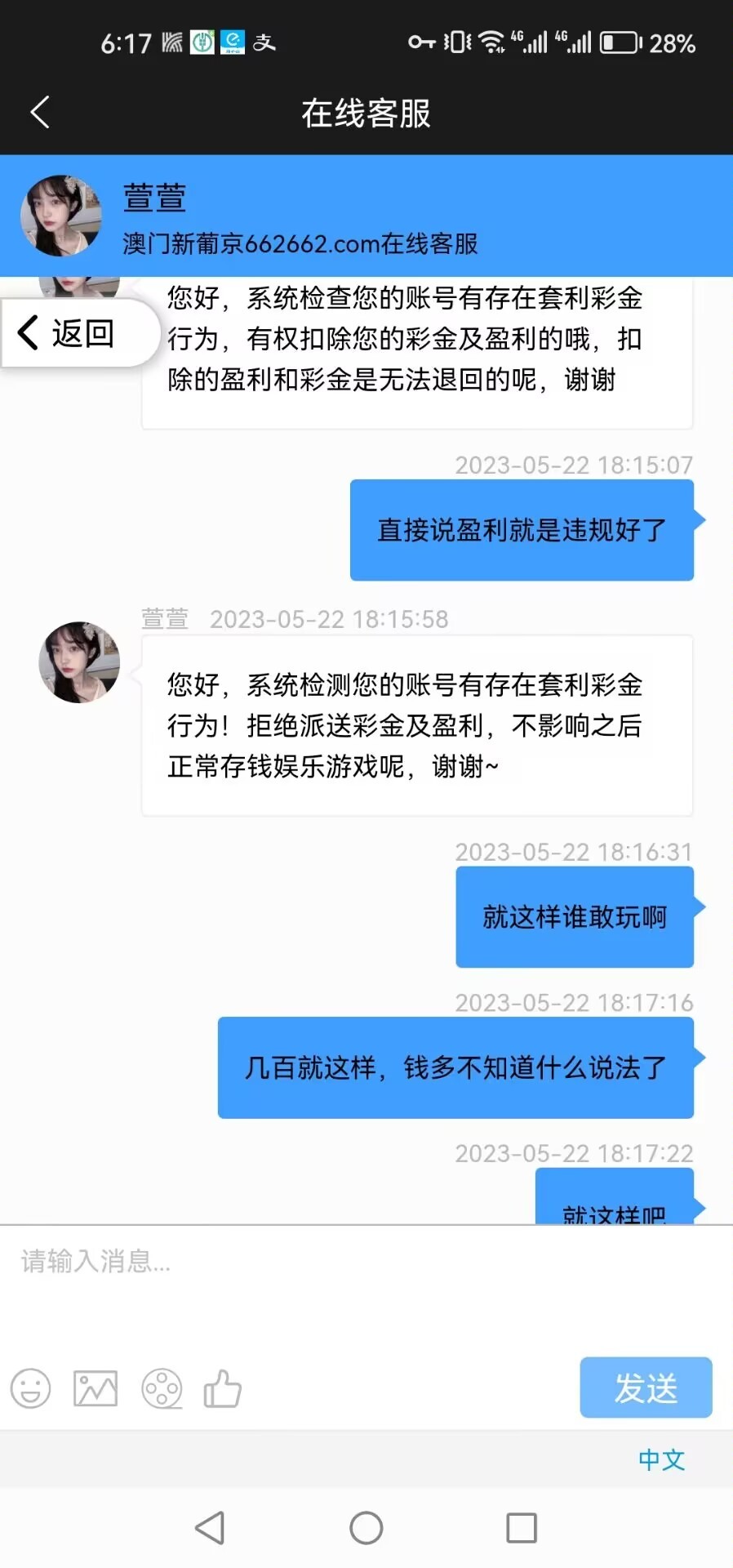Open the recent apps overview
This screenshot has height=1568, width=733.
pos(521,1527)
